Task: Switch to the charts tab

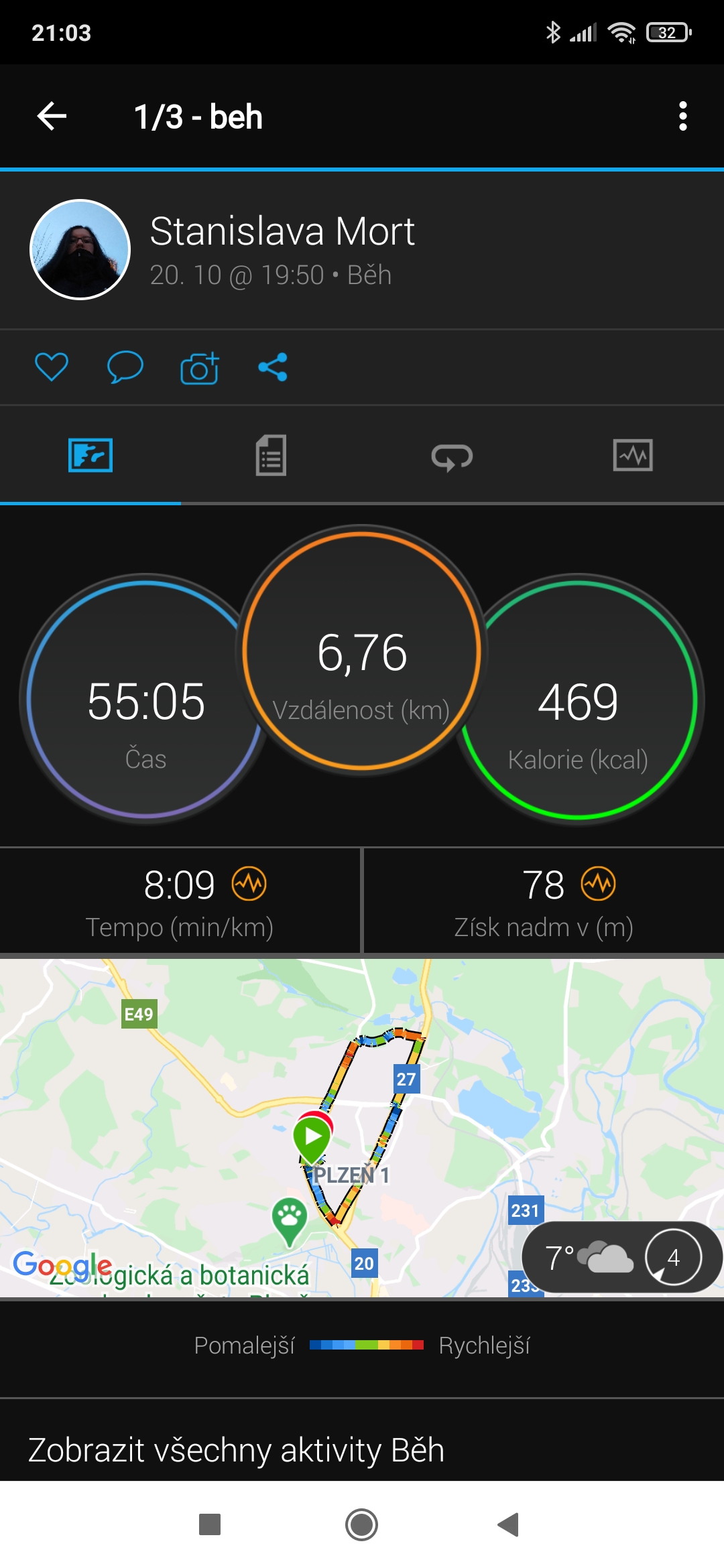Action: [633, 456]
